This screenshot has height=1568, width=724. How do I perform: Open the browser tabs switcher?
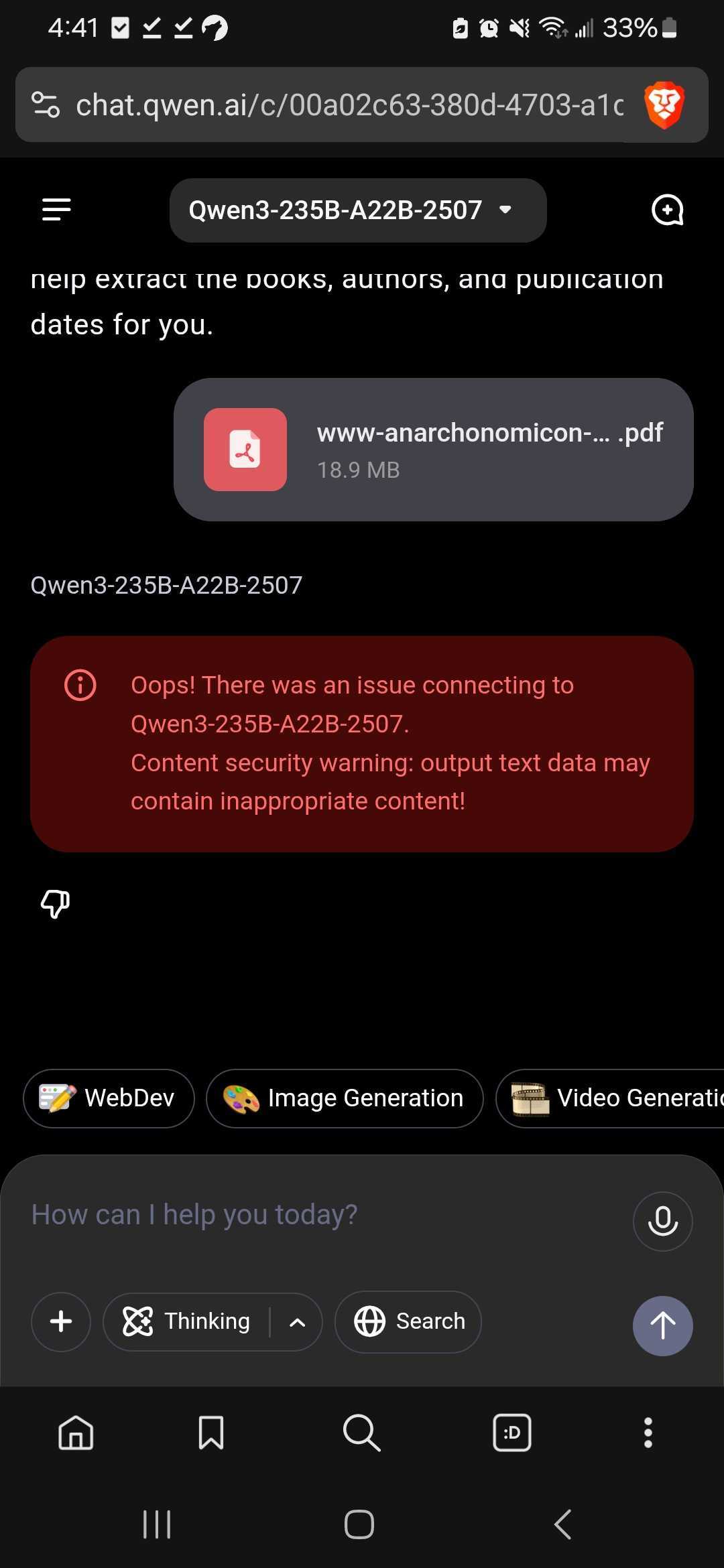pos(512,1433)
